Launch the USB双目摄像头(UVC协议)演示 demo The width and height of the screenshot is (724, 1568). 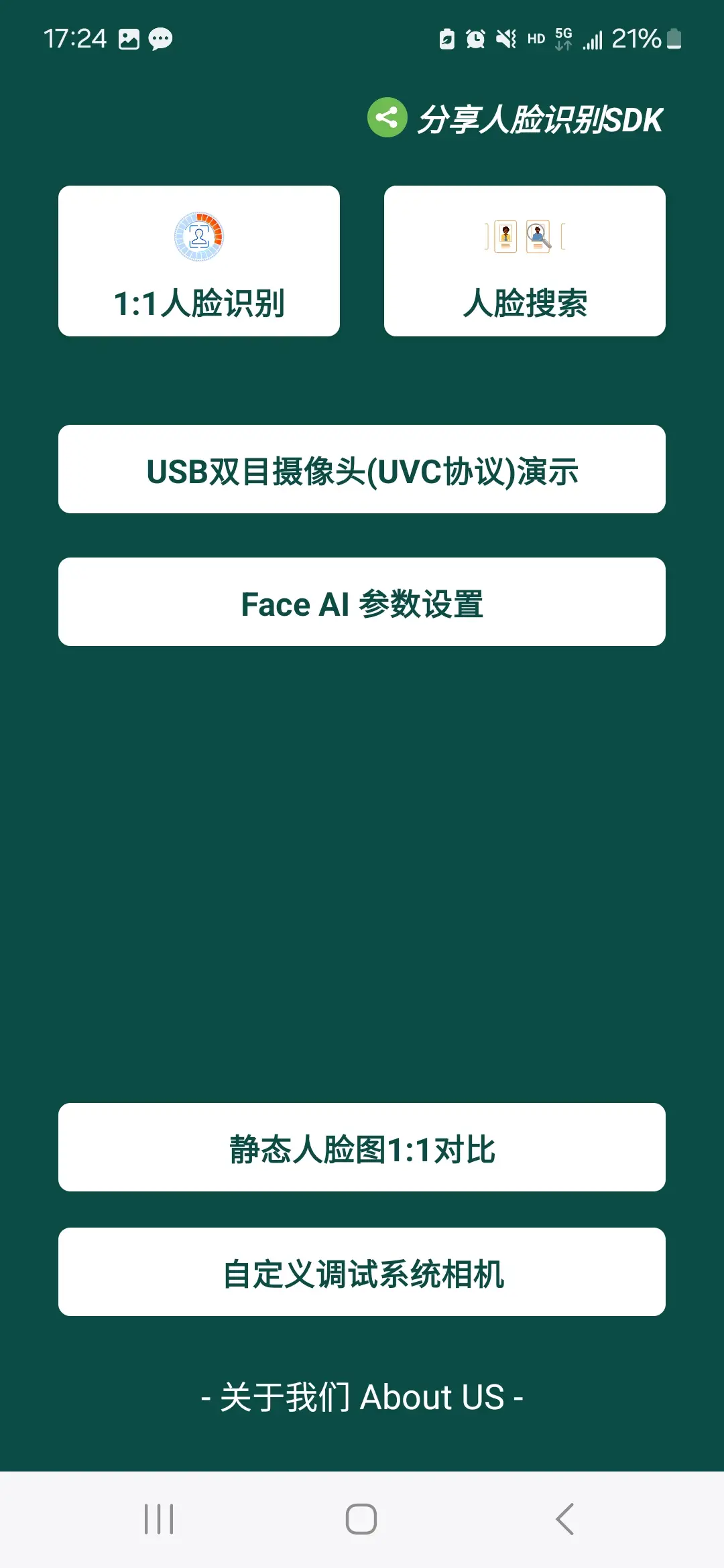(x=362, y=469)
